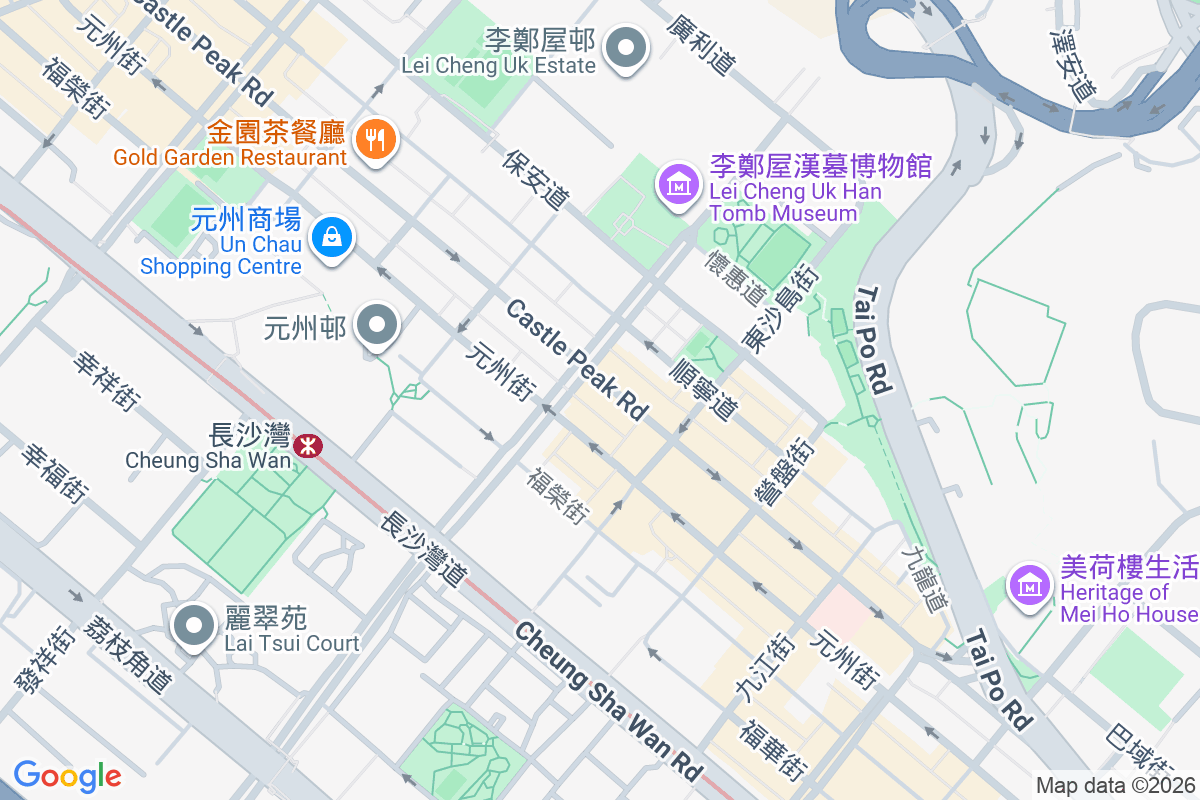Select the Gold Garden Restaurant pin
Viewport: 1200px width, 800px height.
point(375,139)
